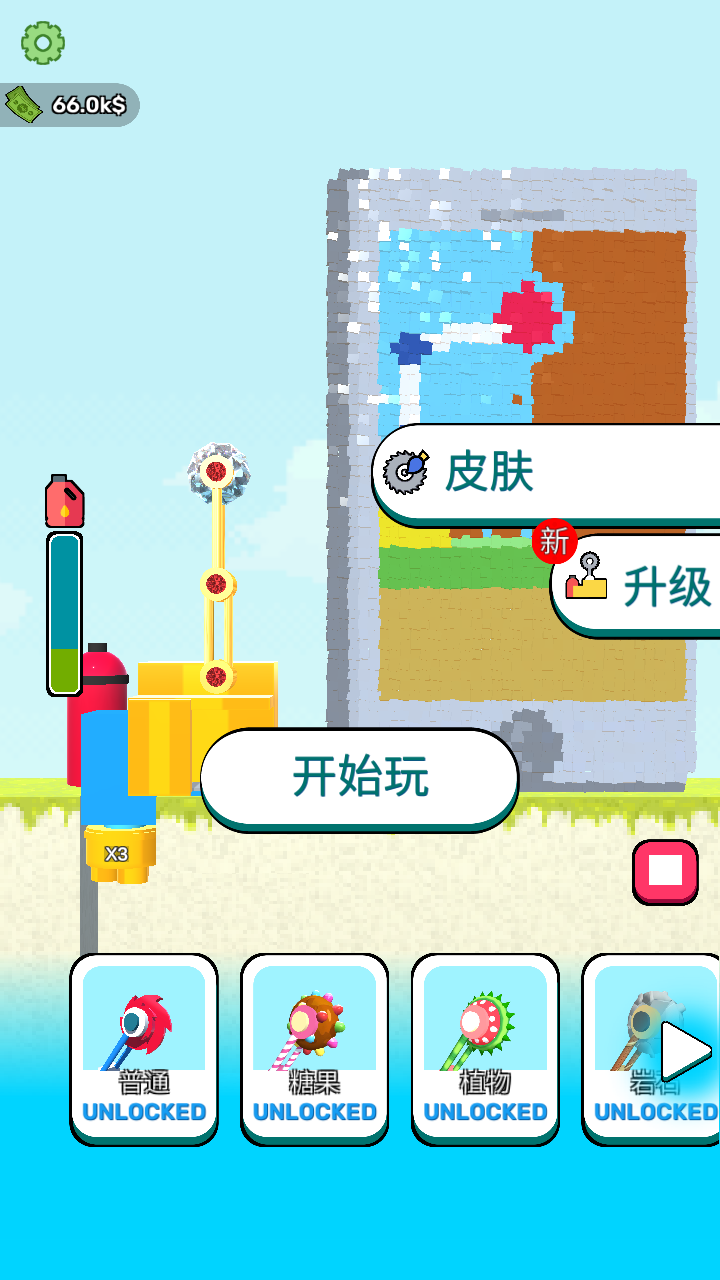Show more skins with the arrow
The height and width of the screenshot is (1280, 720).
click(687, 1050)
